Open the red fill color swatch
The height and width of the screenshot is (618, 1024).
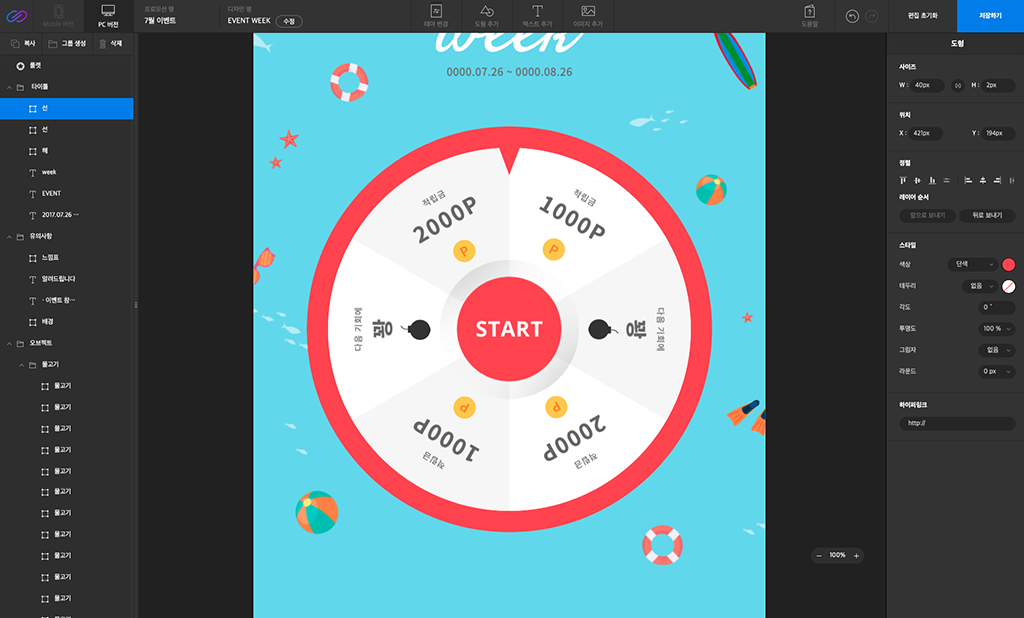tap(1008, 264)
